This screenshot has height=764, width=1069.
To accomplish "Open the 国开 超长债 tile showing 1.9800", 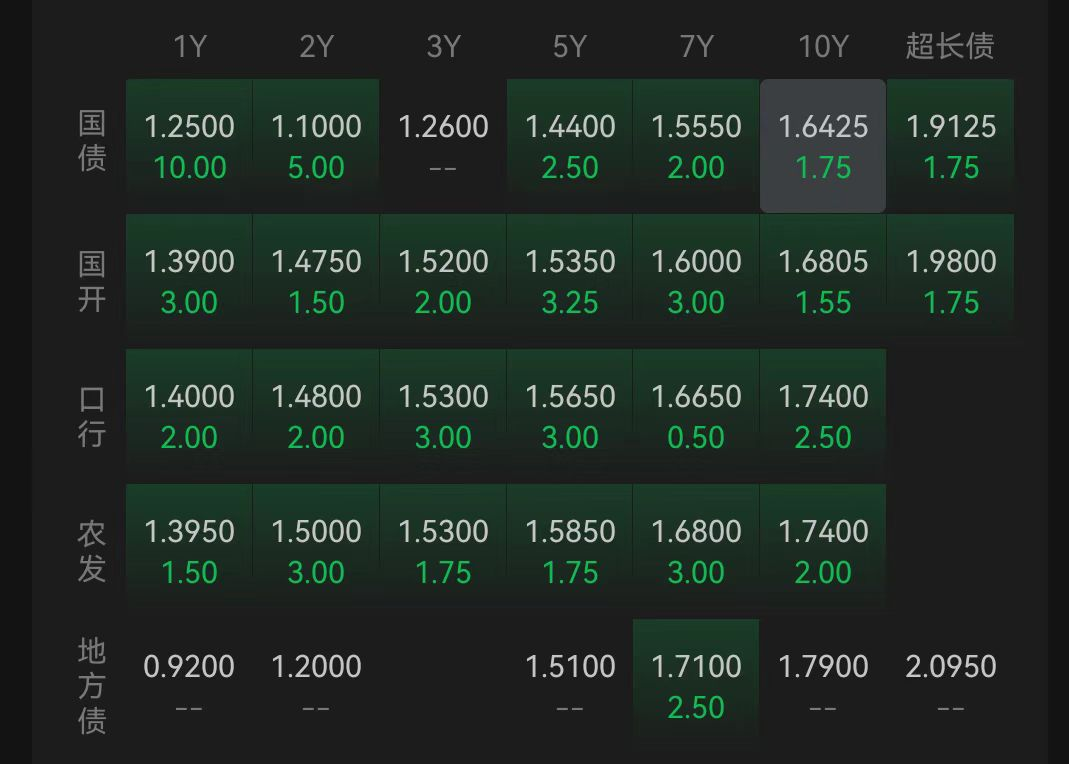I will click(950, 281).
